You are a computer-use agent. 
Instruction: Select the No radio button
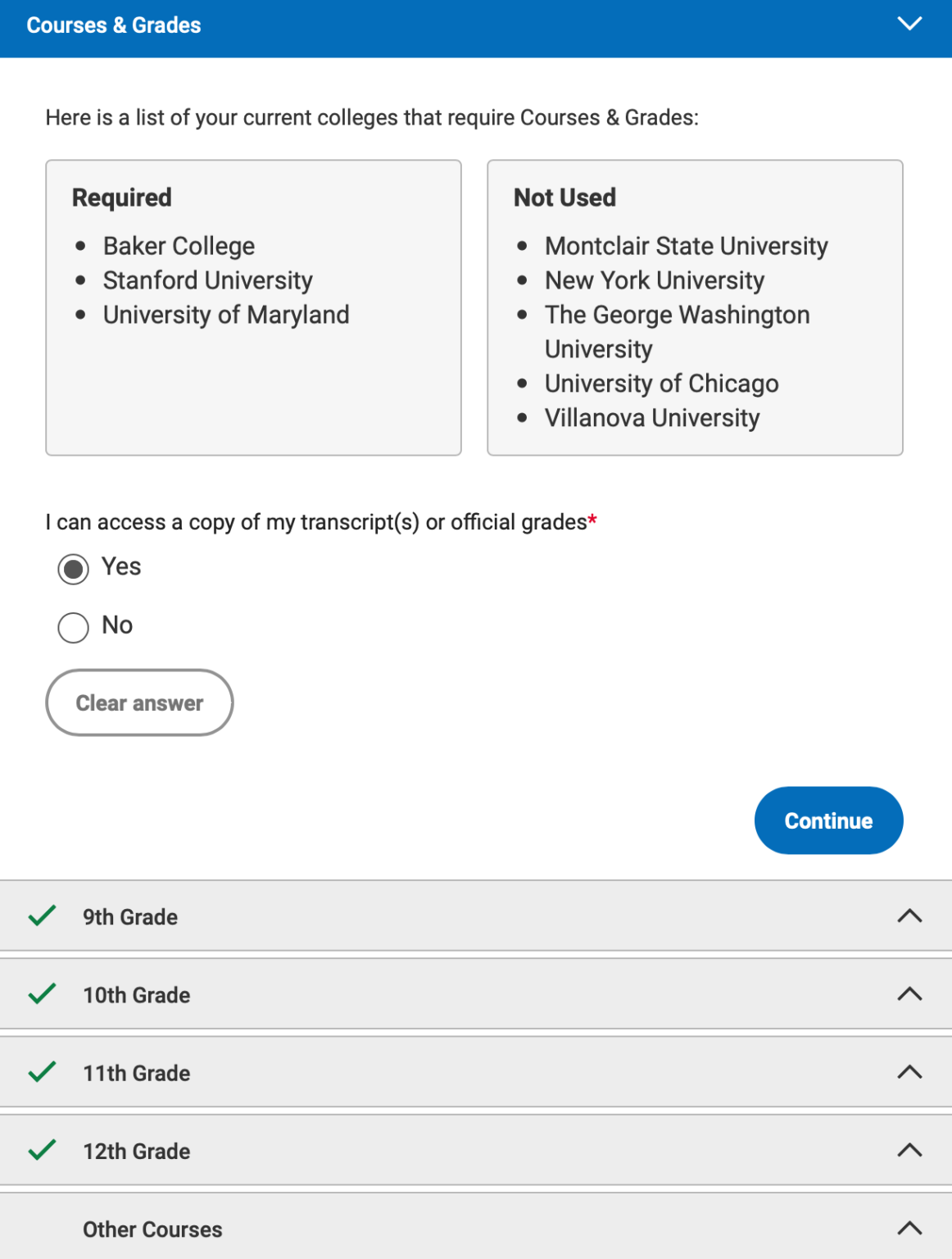pyautogui.click(x=73, y=627)
